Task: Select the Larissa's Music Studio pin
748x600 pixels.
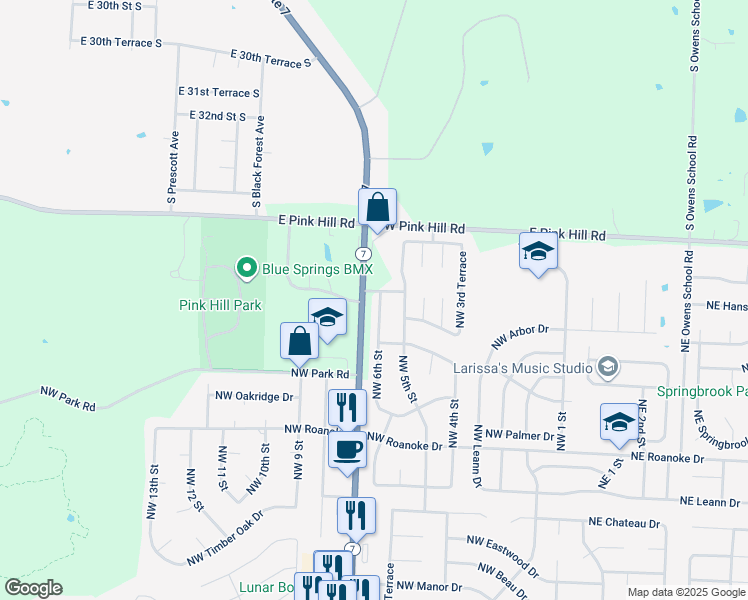Action: pos(607,368)
